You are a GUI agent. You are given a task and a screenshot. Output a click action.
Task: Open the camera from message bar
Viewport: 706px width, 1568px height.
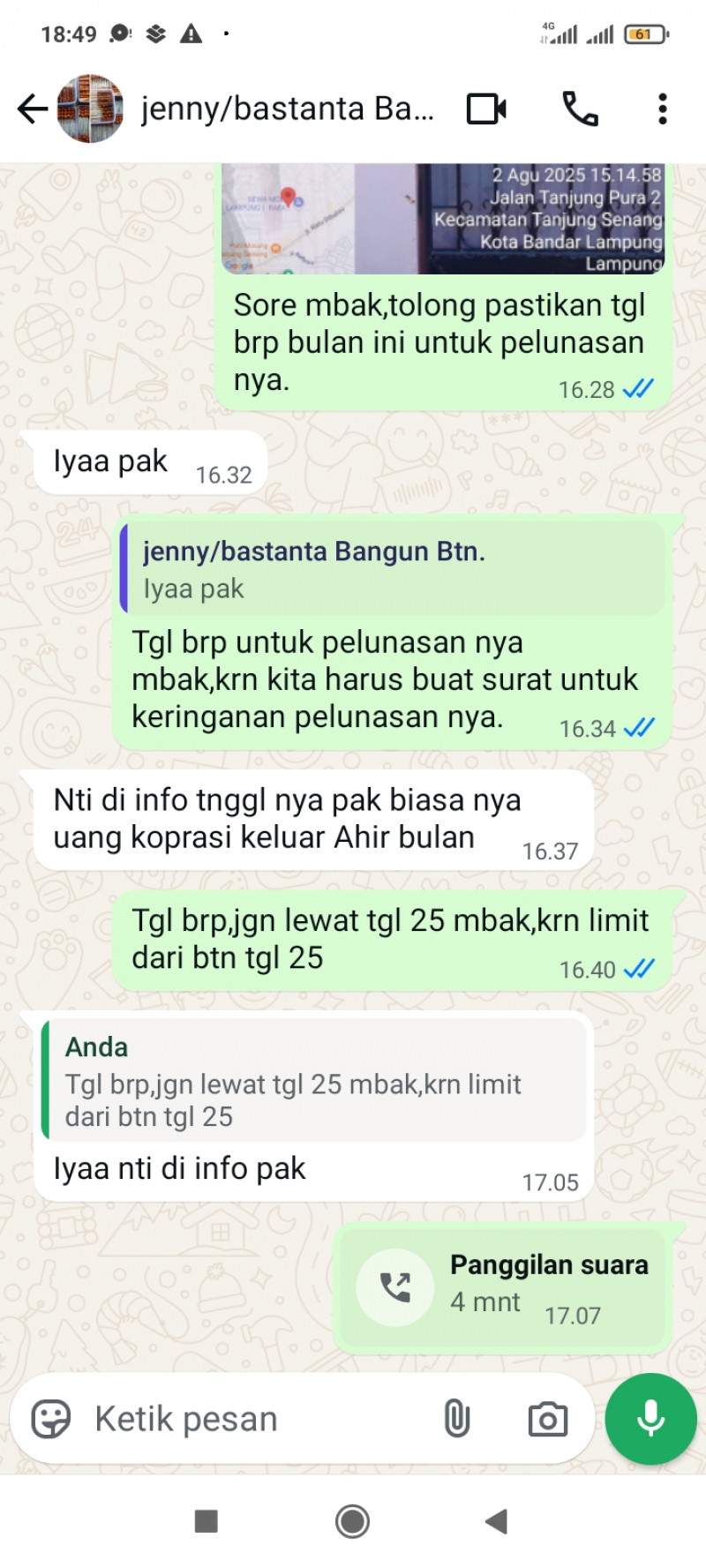[547, 1419]
